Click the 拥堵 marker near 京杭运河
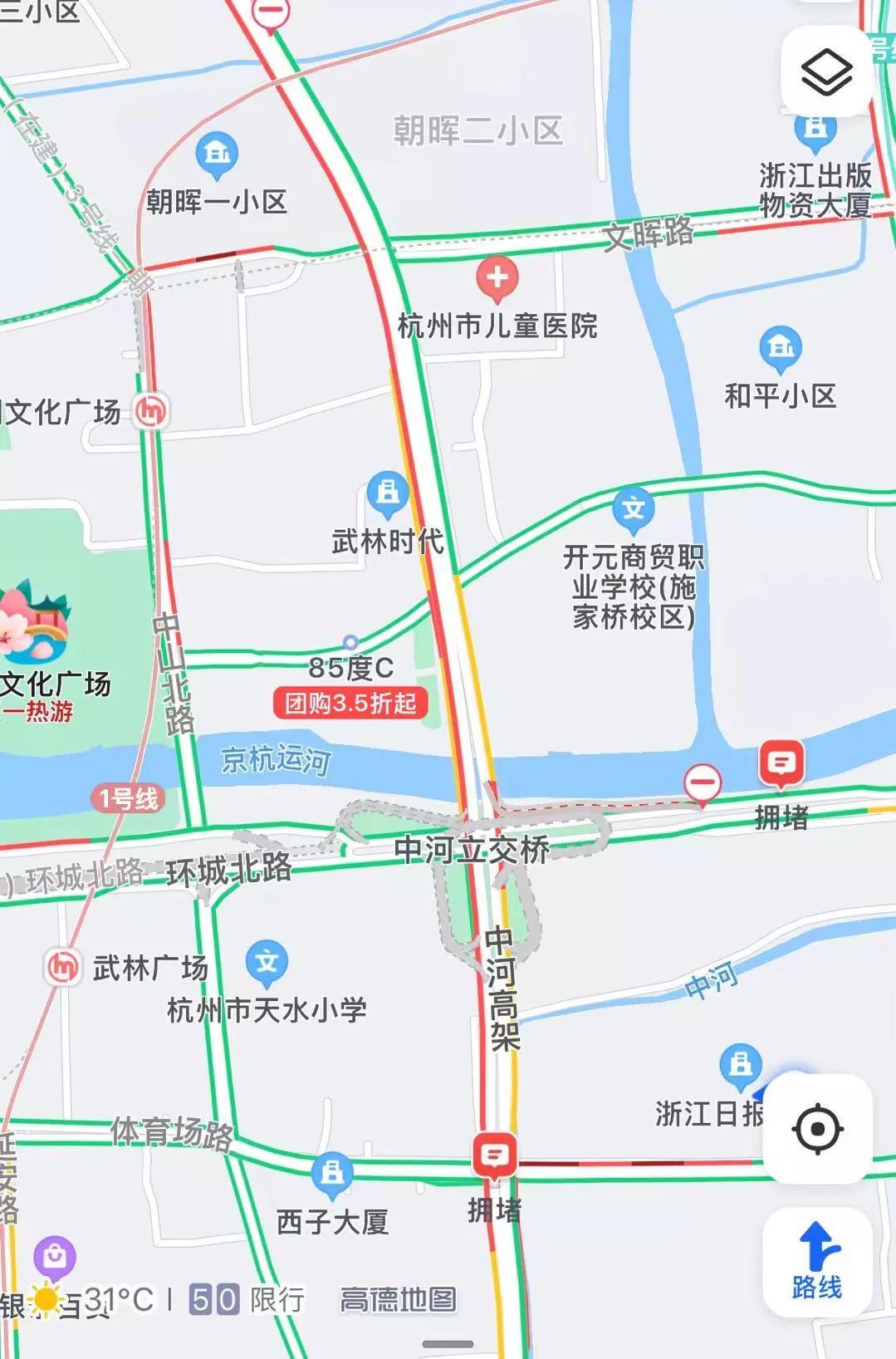 (x=782, y=760)
